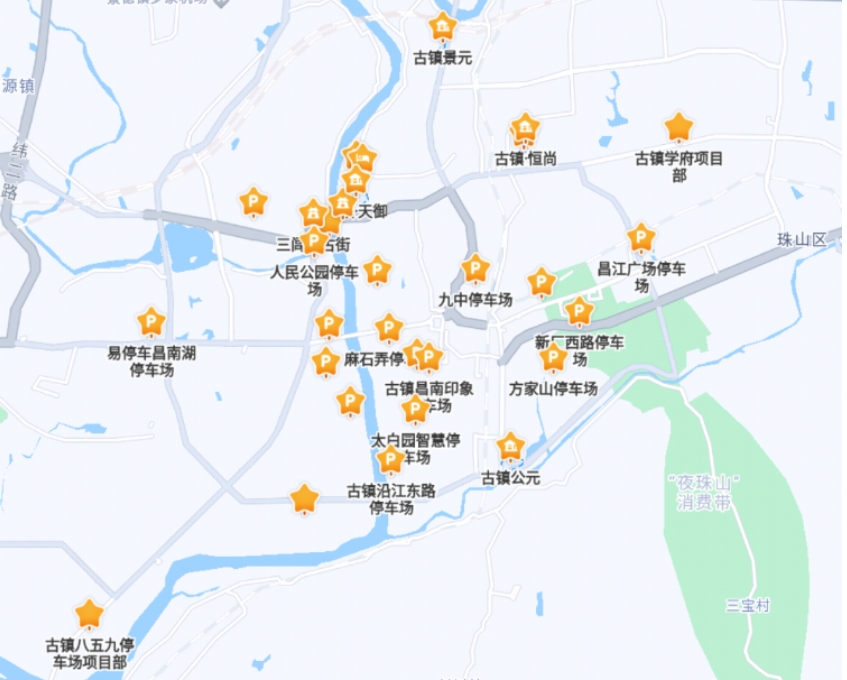The image size is (847, 680).
Task: Tap the 古镇公元 house marker
Action: [511, 446]
